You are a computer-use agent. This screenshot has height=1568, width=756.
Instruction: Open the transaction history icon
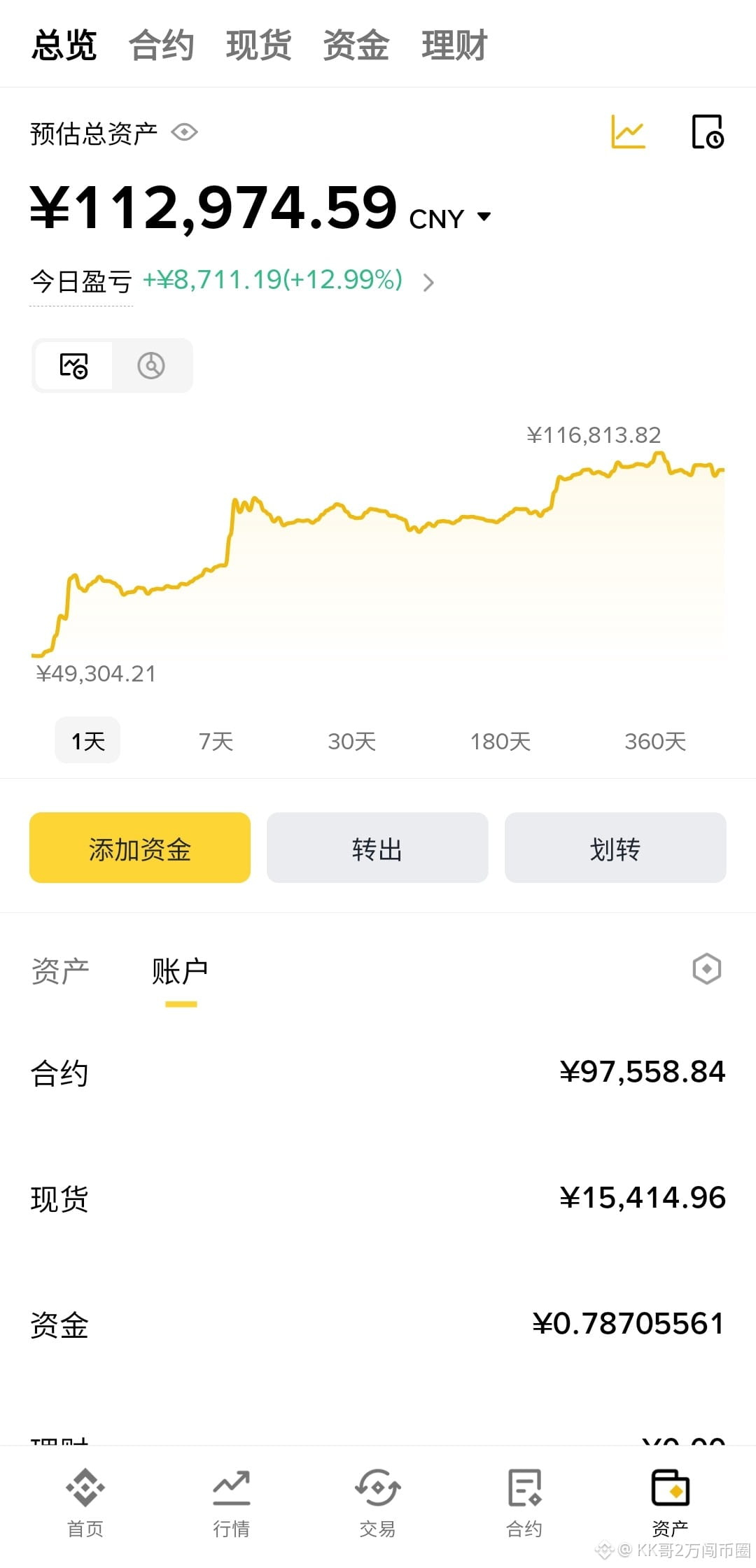tap(708, 132)
